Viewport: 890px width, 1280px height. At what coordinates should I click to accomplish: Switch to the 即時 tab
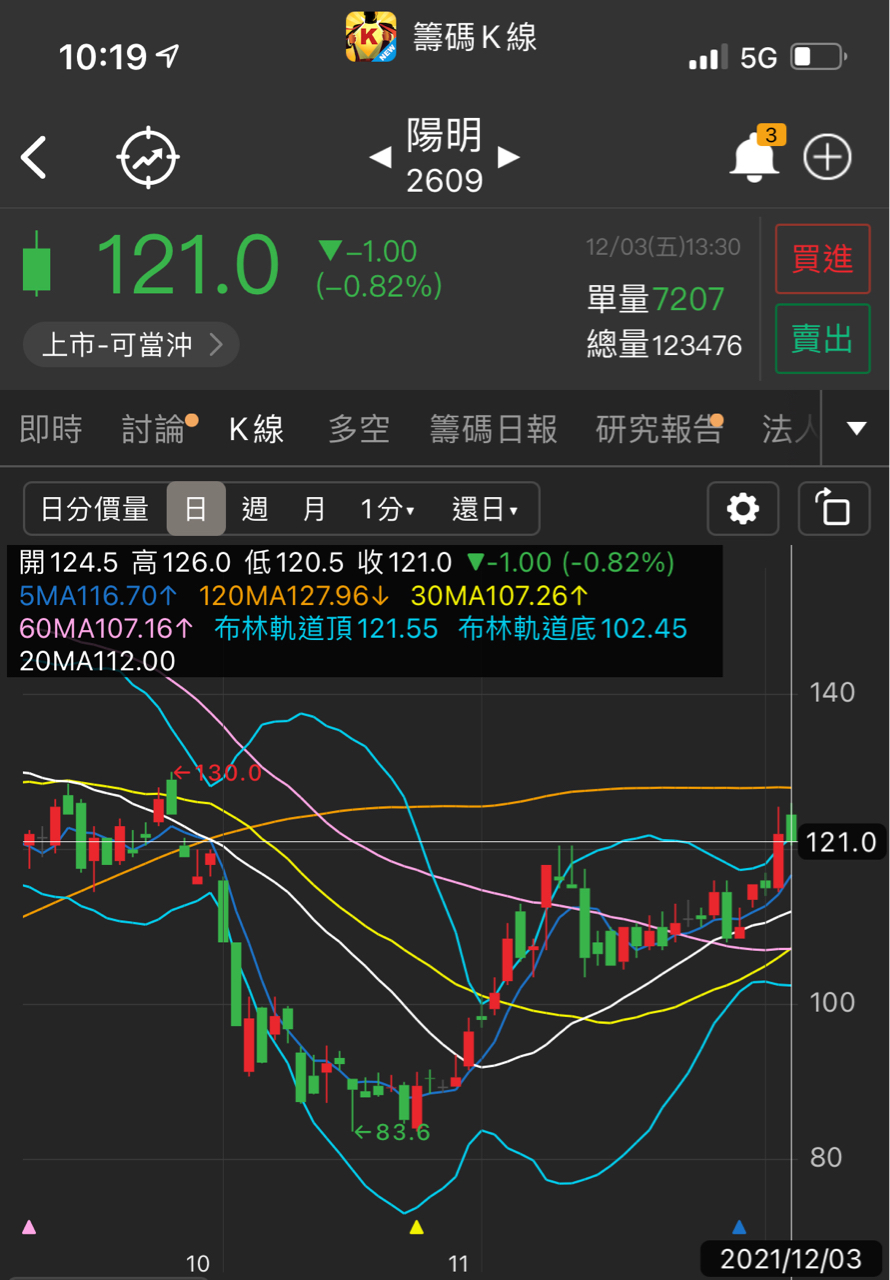tap(50, 430)
